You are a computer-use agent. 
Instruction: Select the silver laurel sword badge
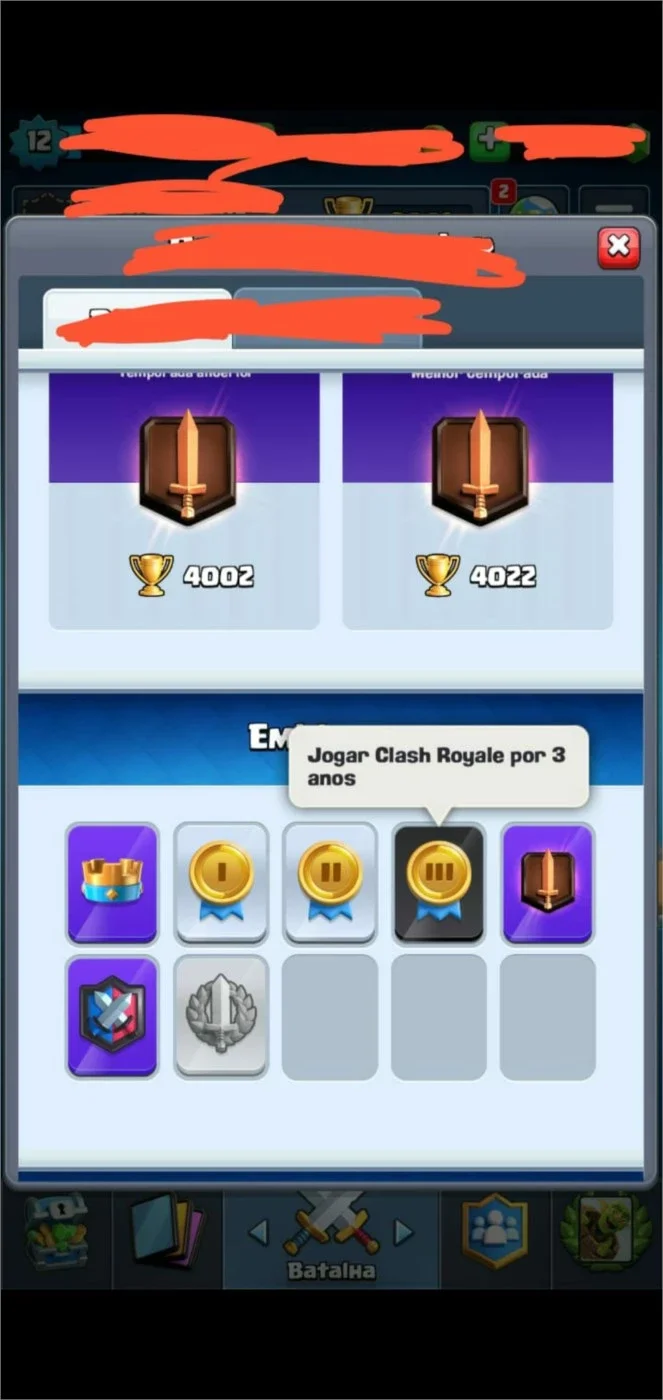(221, 1016)
